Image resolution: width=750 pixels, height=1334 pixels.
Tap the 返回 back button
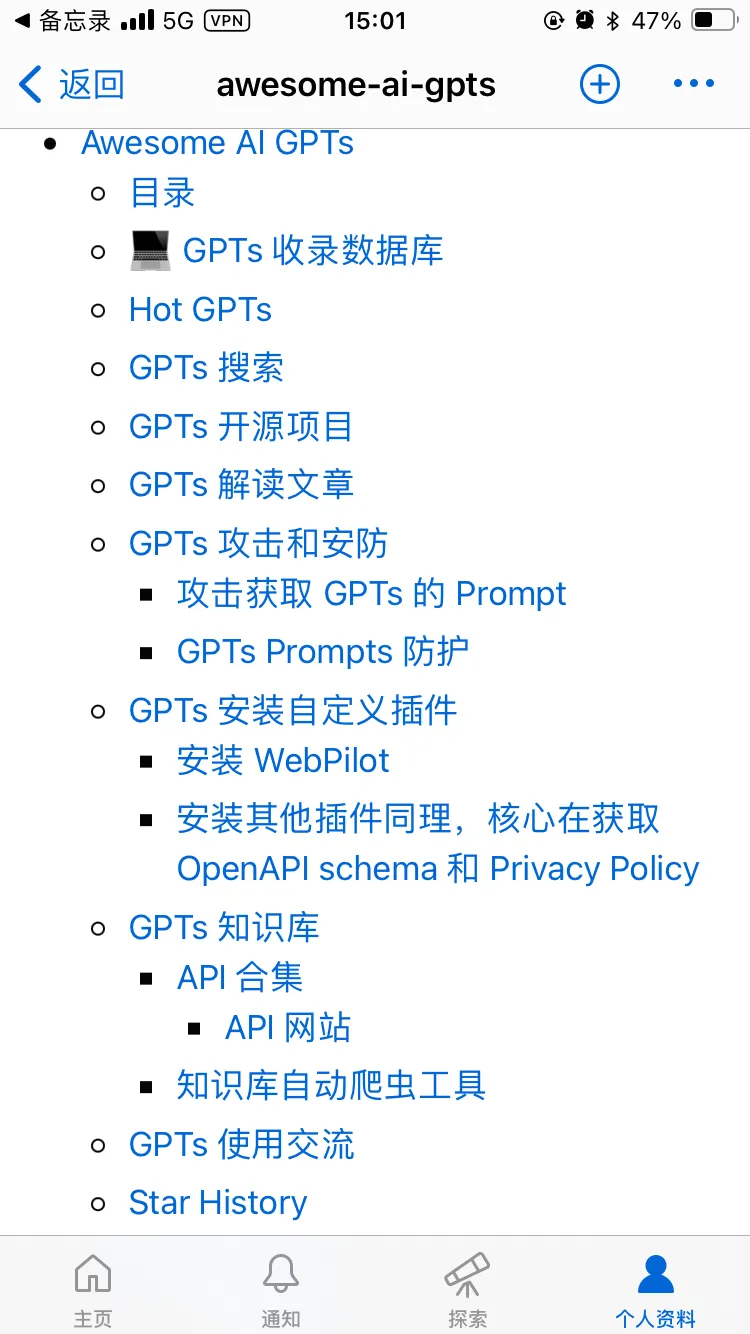[x=72, y=85]
